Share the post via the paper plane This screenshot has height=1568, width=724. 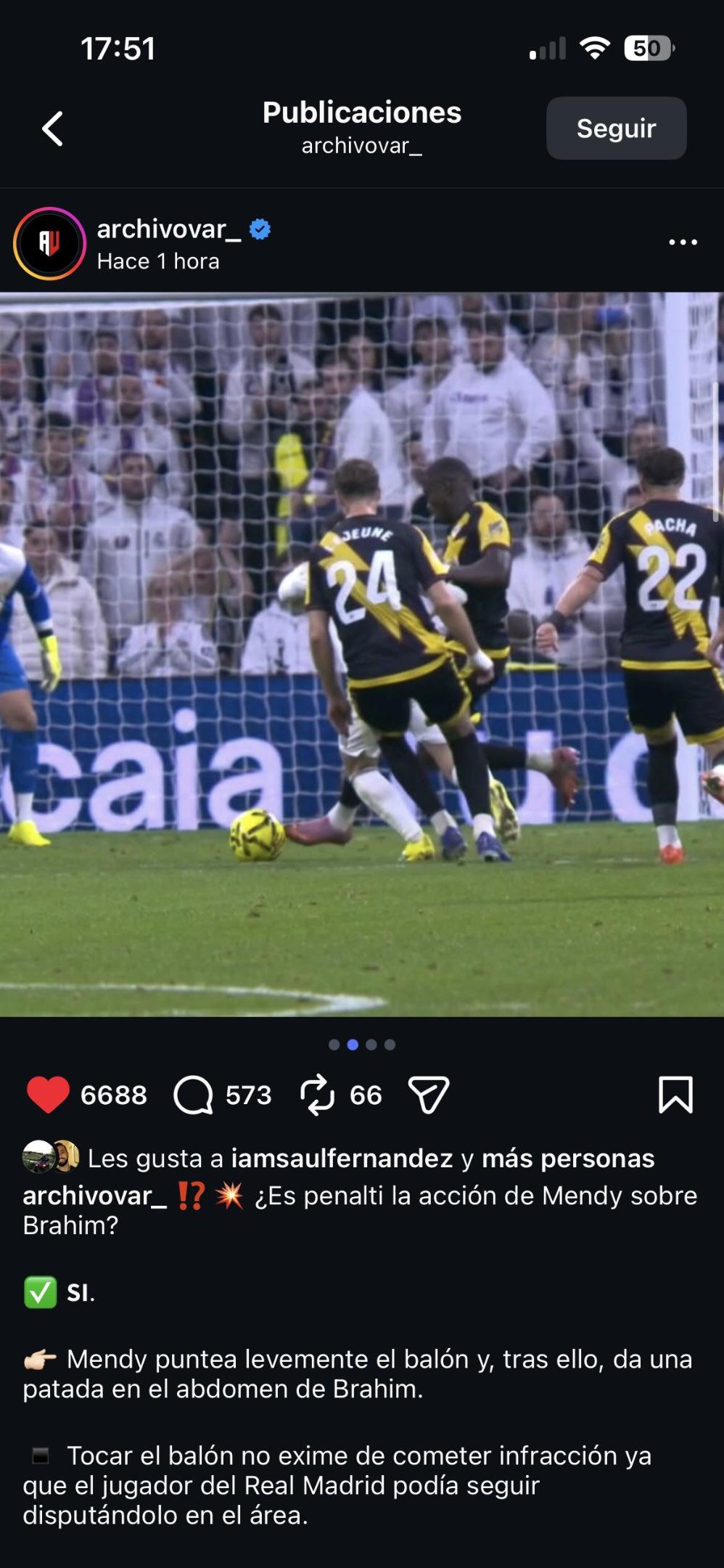[x=428, y=1095]
